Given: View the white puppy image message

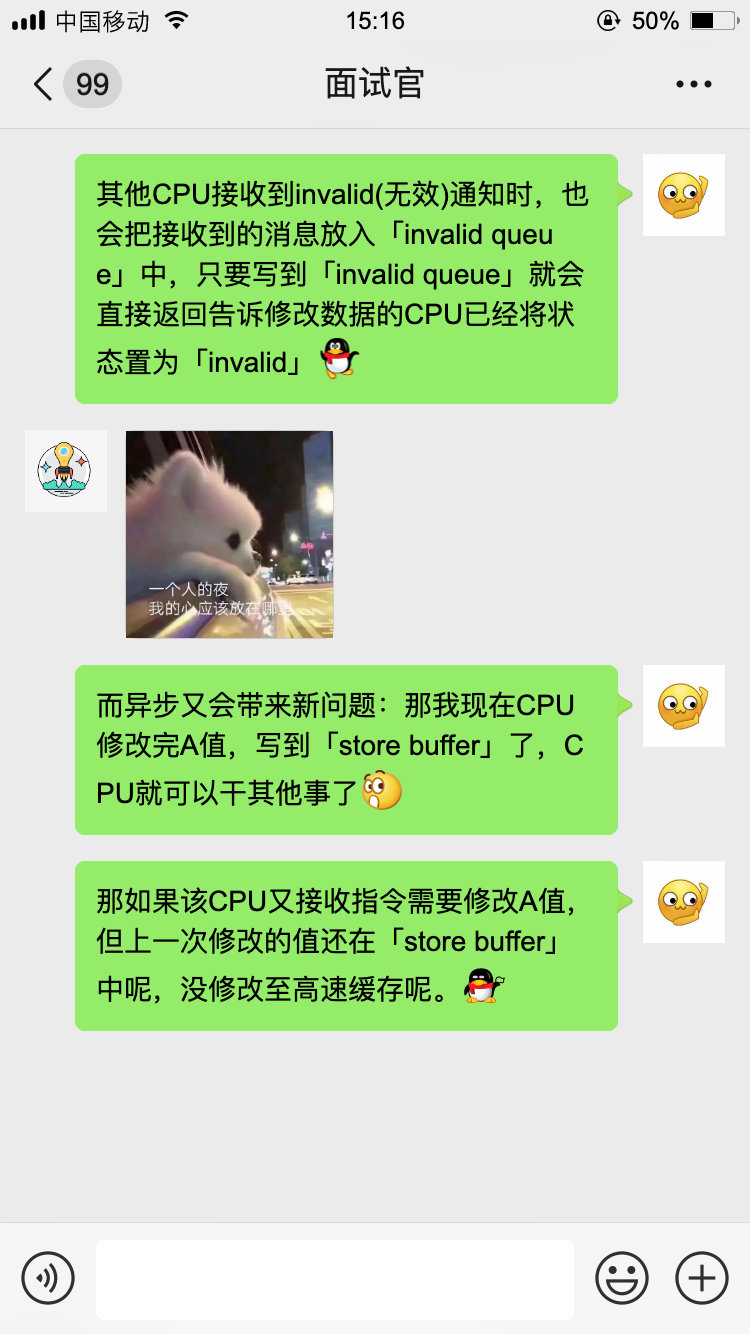Looking at the screenshot, I should pos(229,534).
